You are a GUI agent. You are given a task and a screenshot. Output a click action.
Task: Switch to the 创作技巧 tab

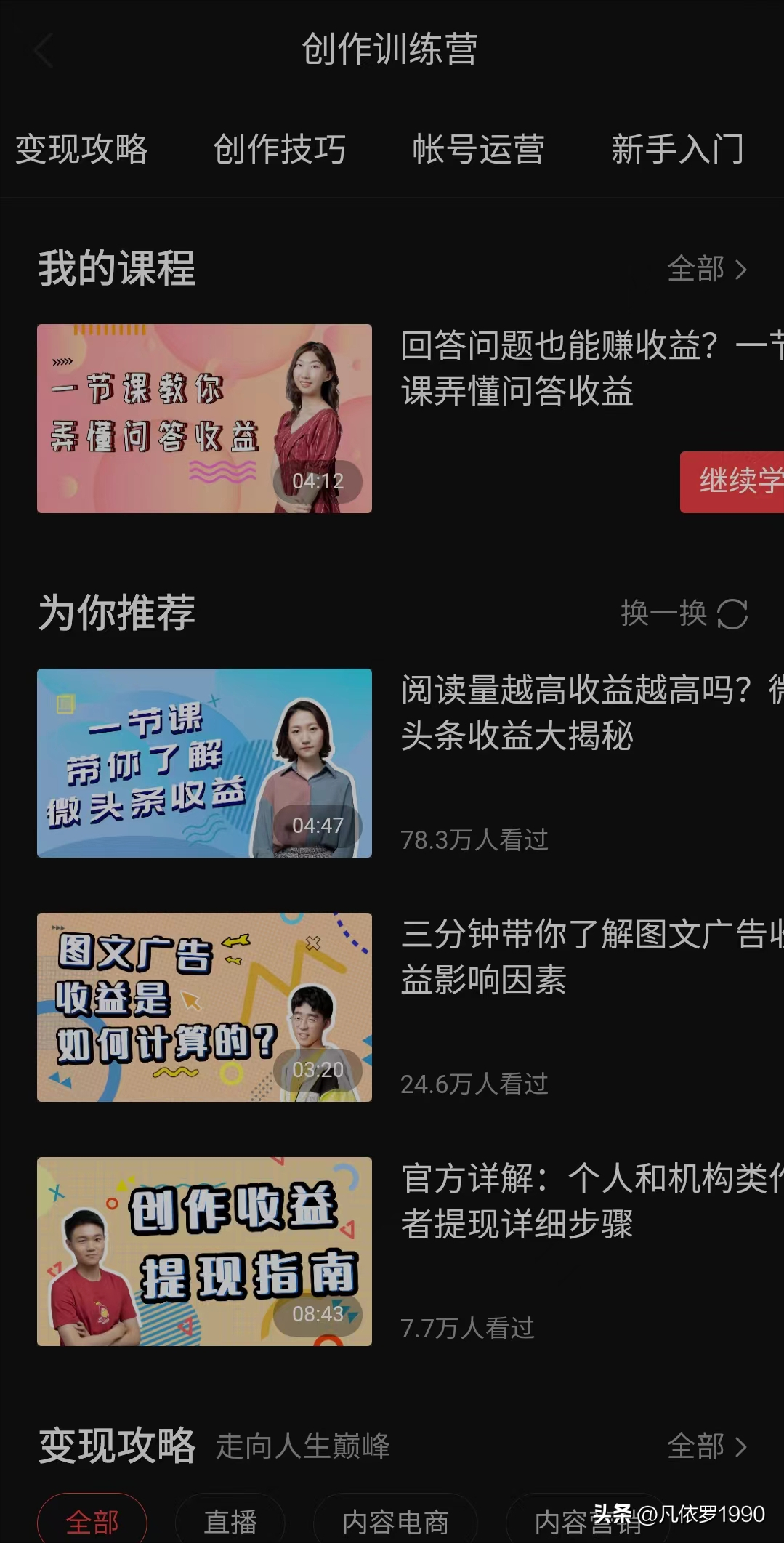pos(280,150)
